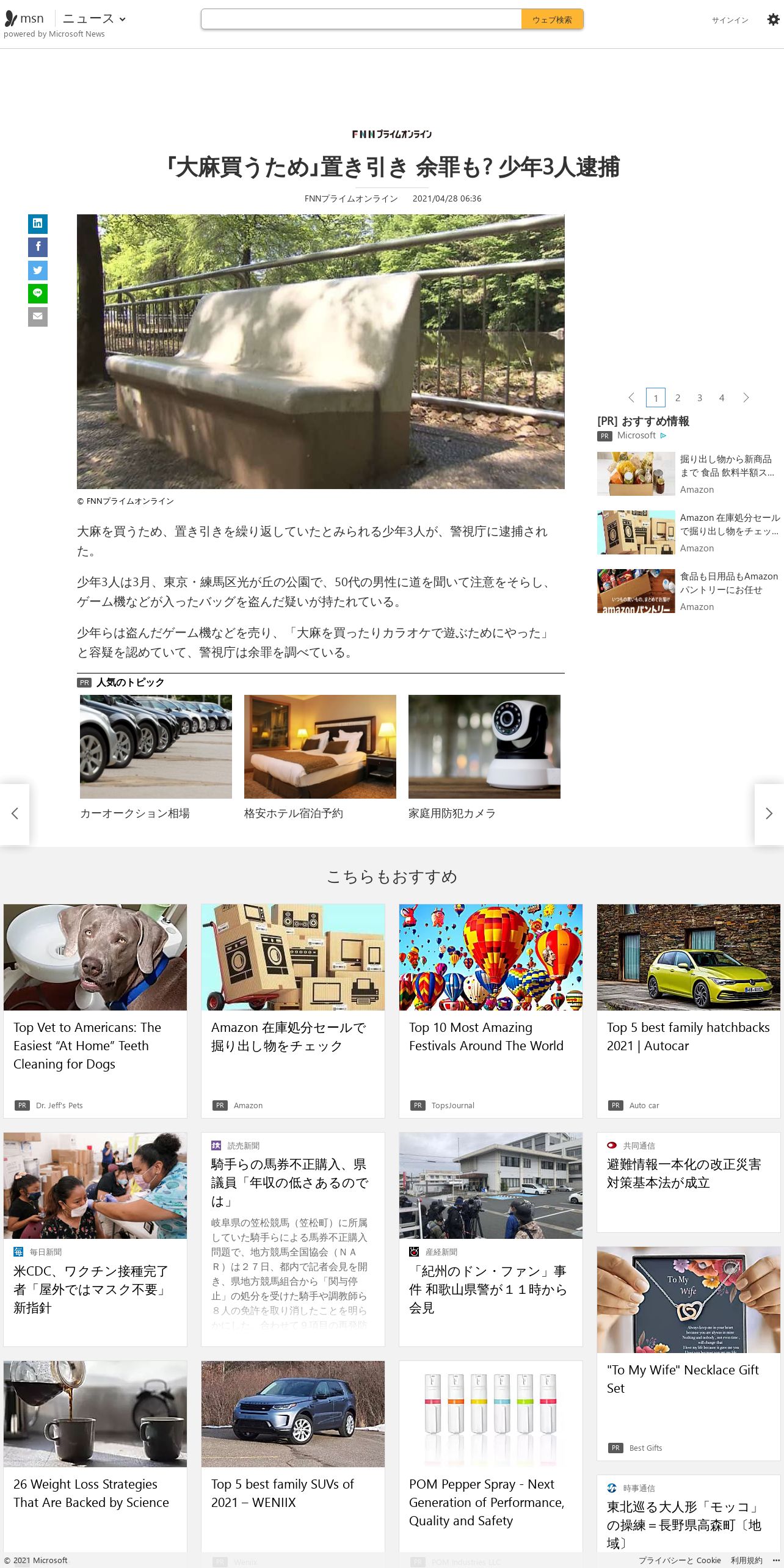Share article on Facebook

coord(38,247)
